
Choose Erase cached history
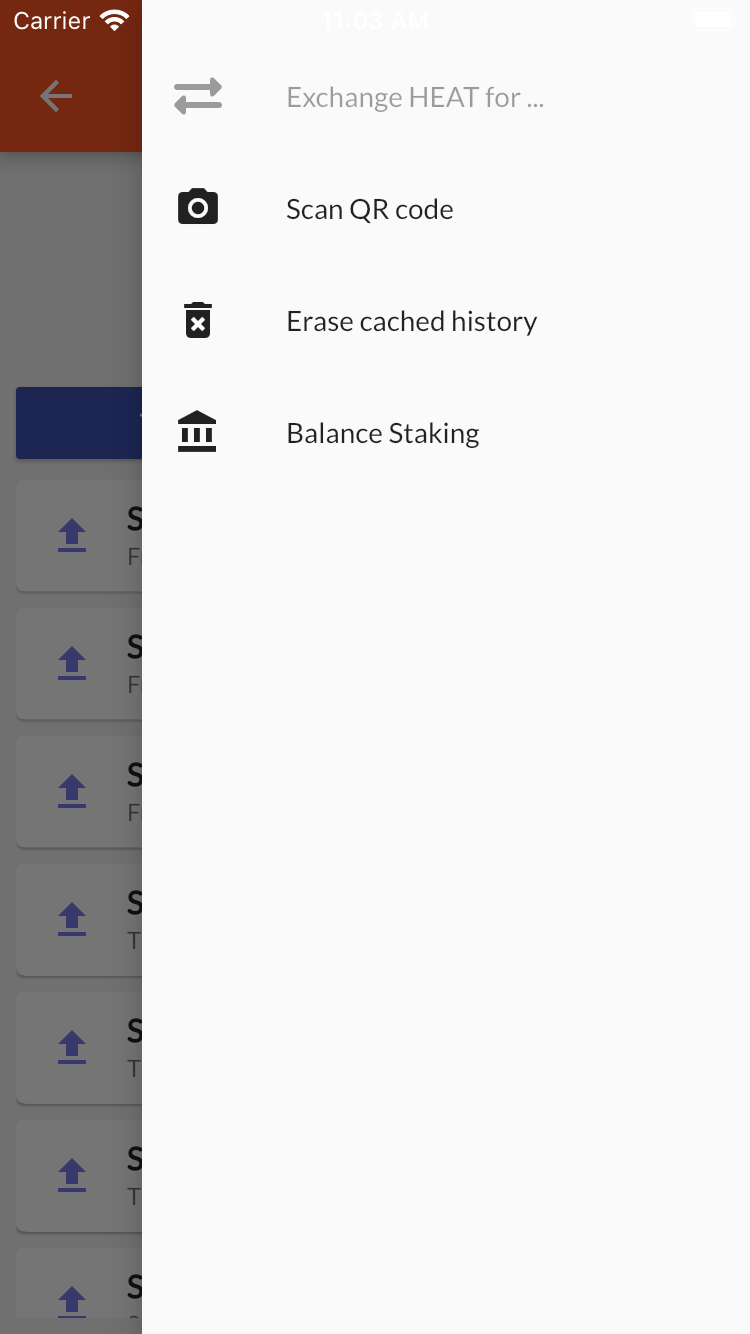446,321
